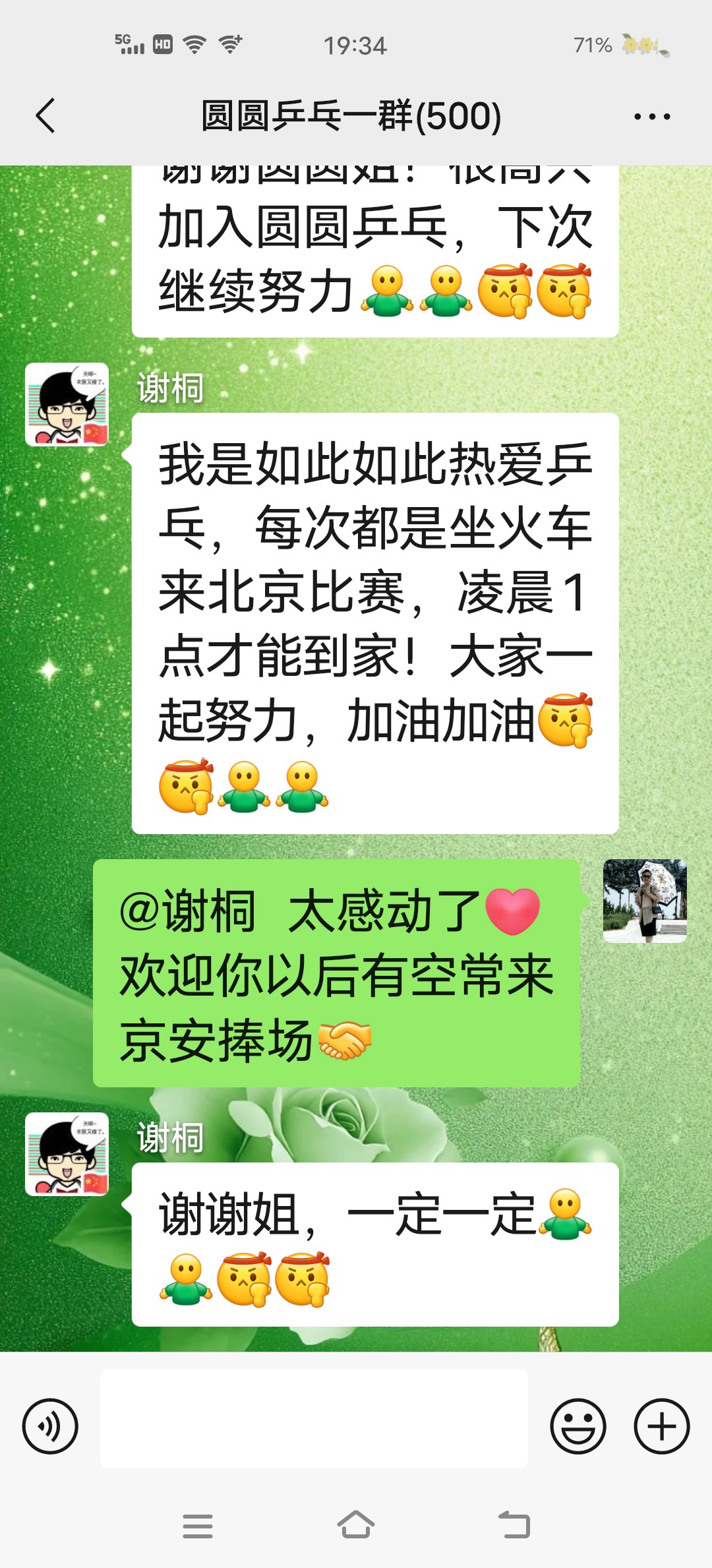The height and width of the screenshot is (1568, 712).
Task: Go back from the 圆圆乒乓一群 group chat
Action: 45,116
